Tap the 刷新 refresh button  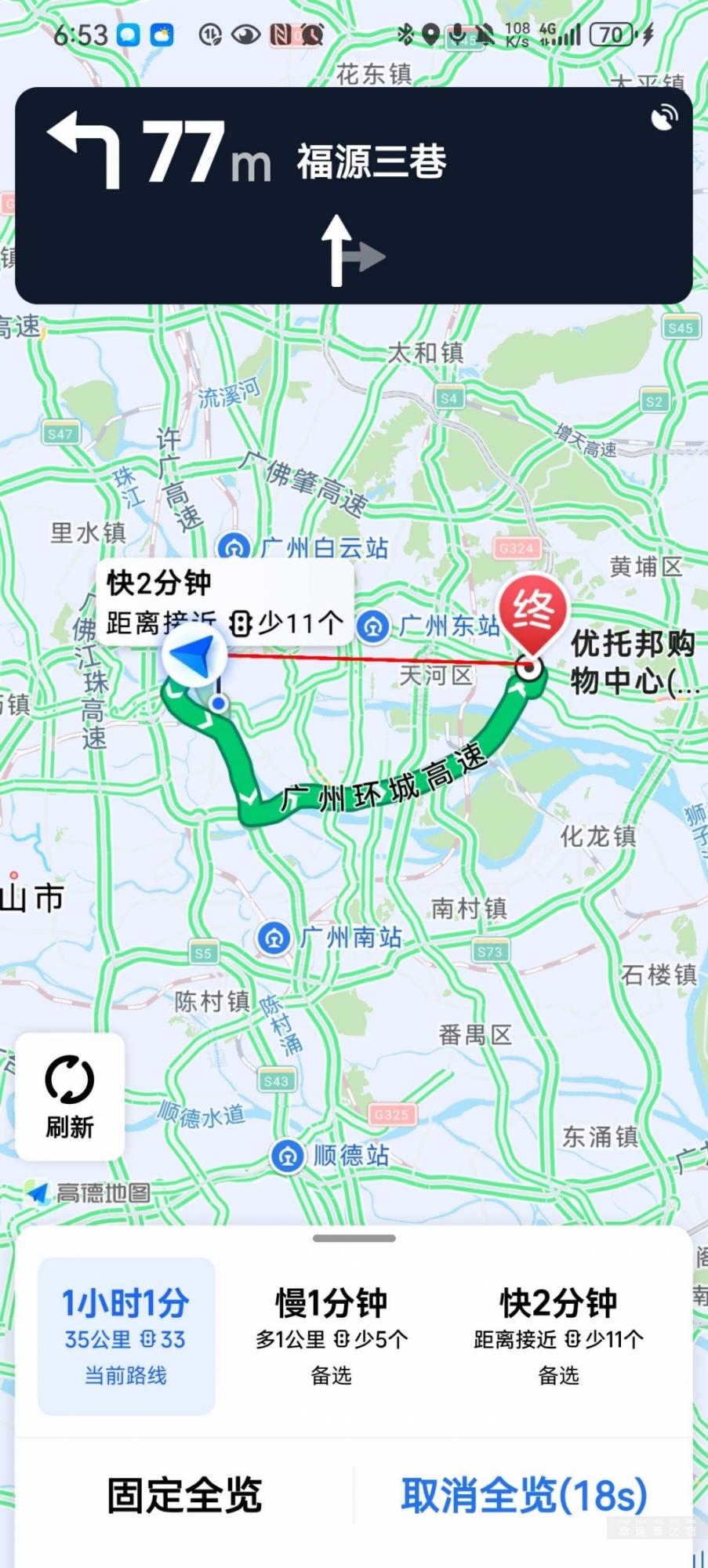(x=70, y=1096)
